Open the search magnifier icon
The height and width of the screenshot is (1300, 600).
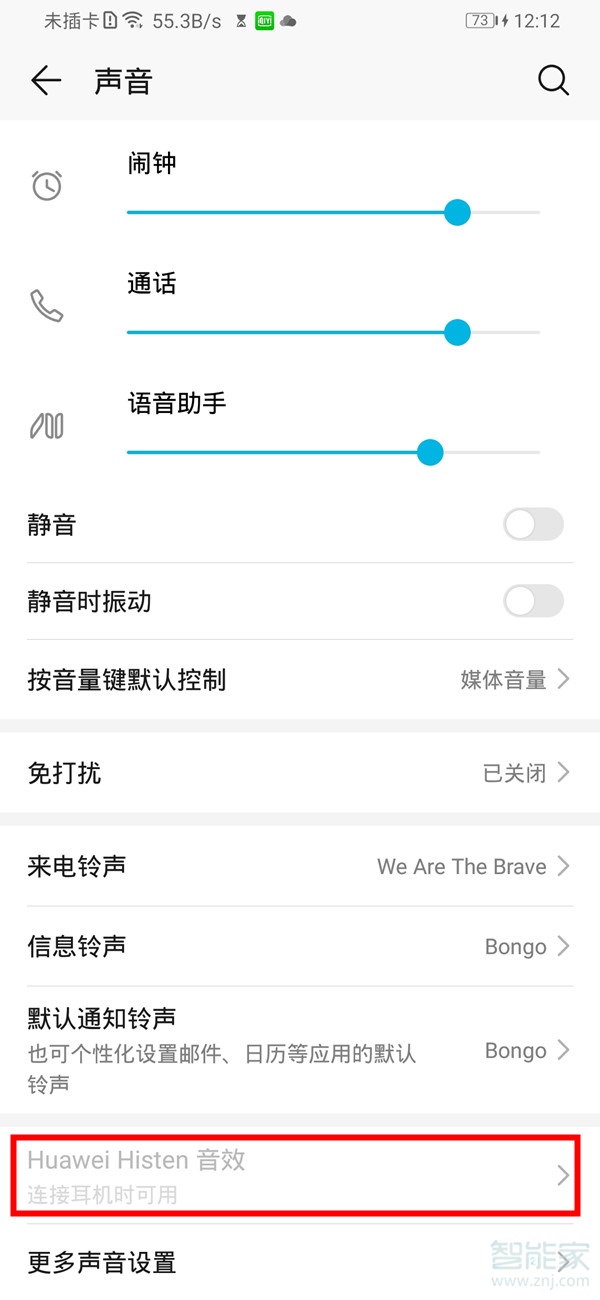553,81
